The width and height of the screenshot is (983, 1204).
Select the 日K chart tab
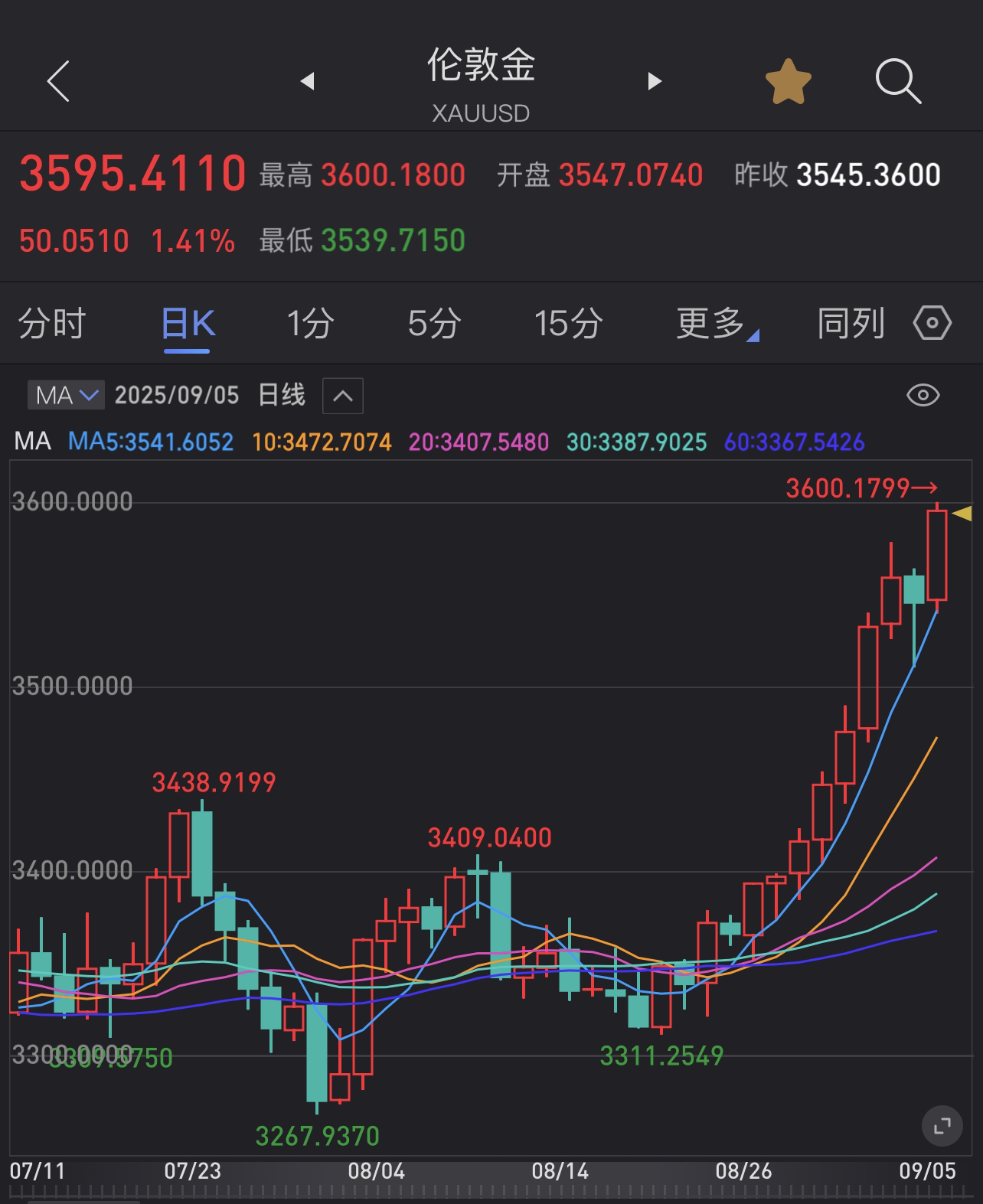(x=188, y=324)
